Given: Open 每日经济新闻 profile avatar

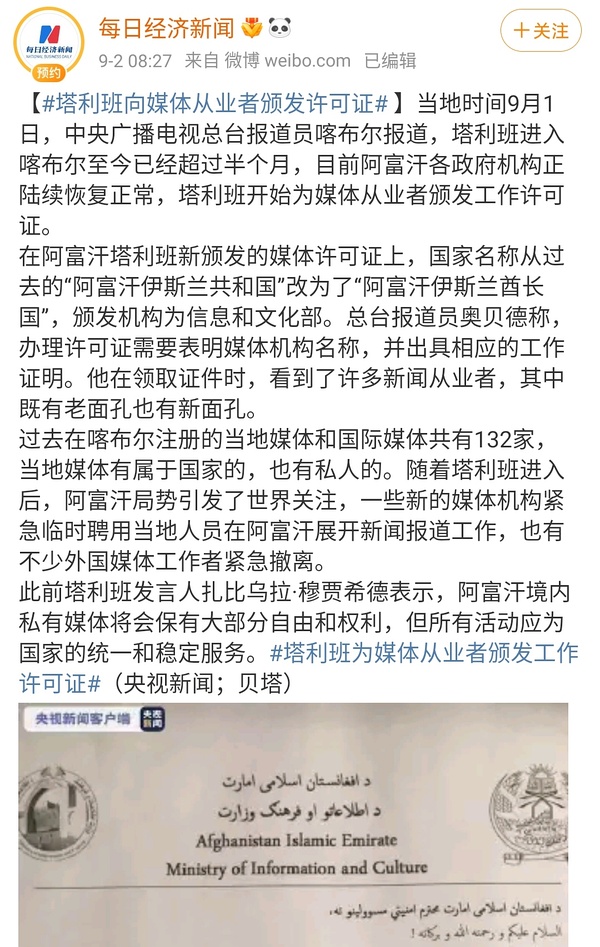Looking at the screenshot, I should pyautogui.click(x=48, y=40).
